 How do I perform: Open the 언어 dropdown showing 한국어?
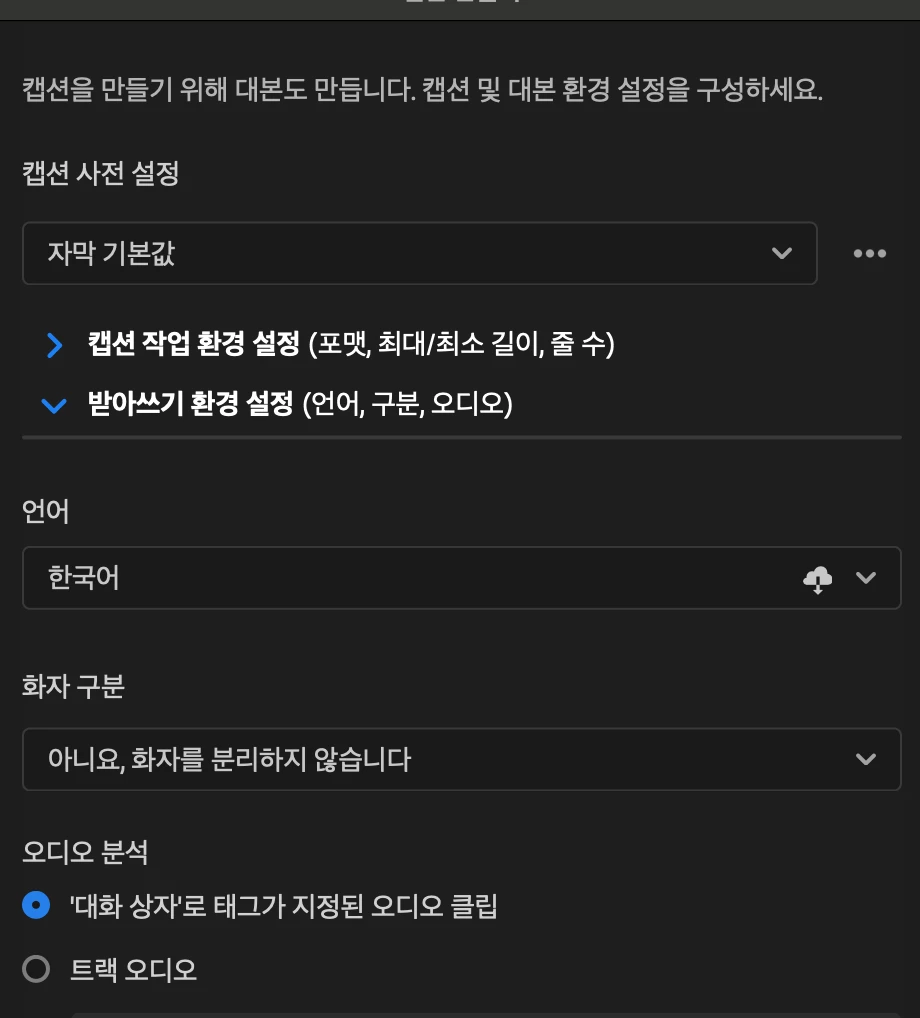click(460, 578)
